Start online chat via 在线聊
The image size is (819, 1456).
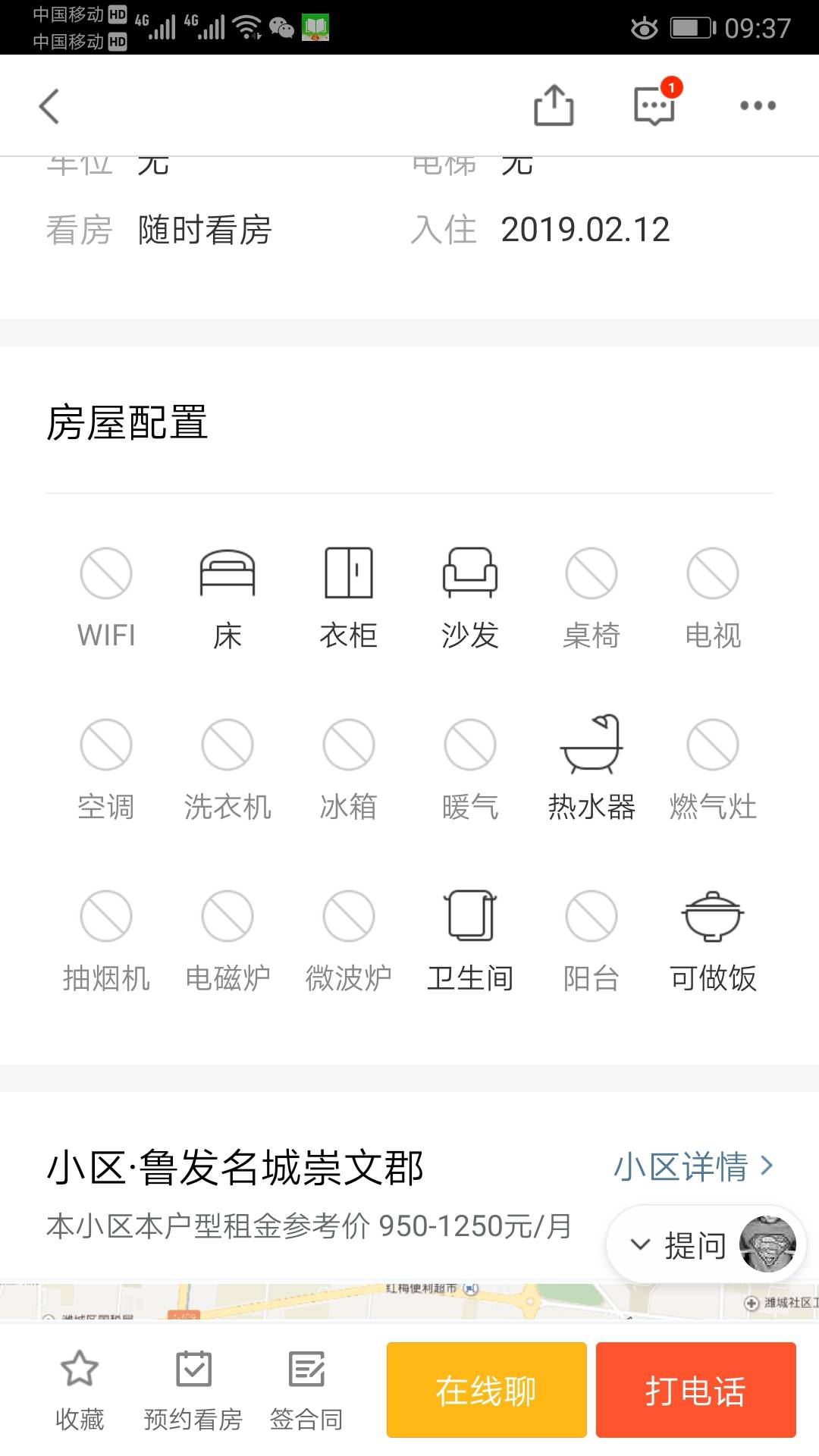486,1390
